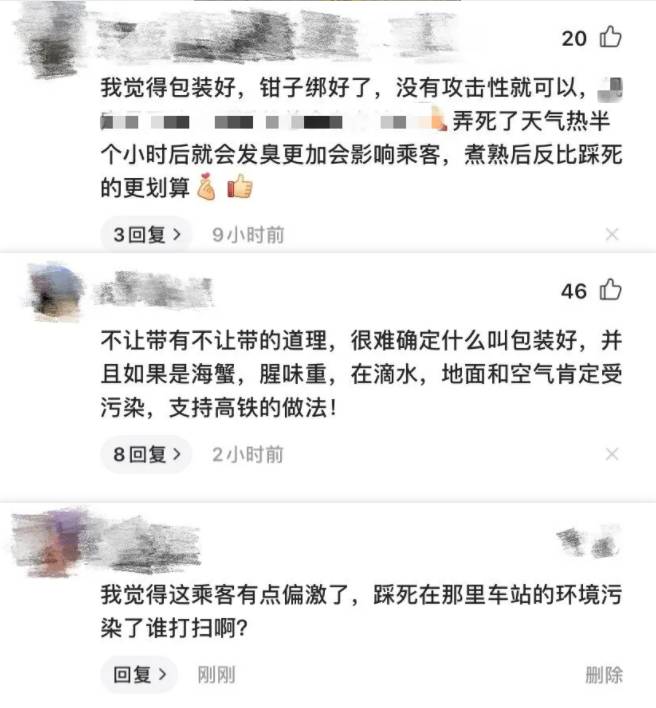656x708 pixels.
Task: Expand the 8 replies on the second comment
Action: point(147,454)
